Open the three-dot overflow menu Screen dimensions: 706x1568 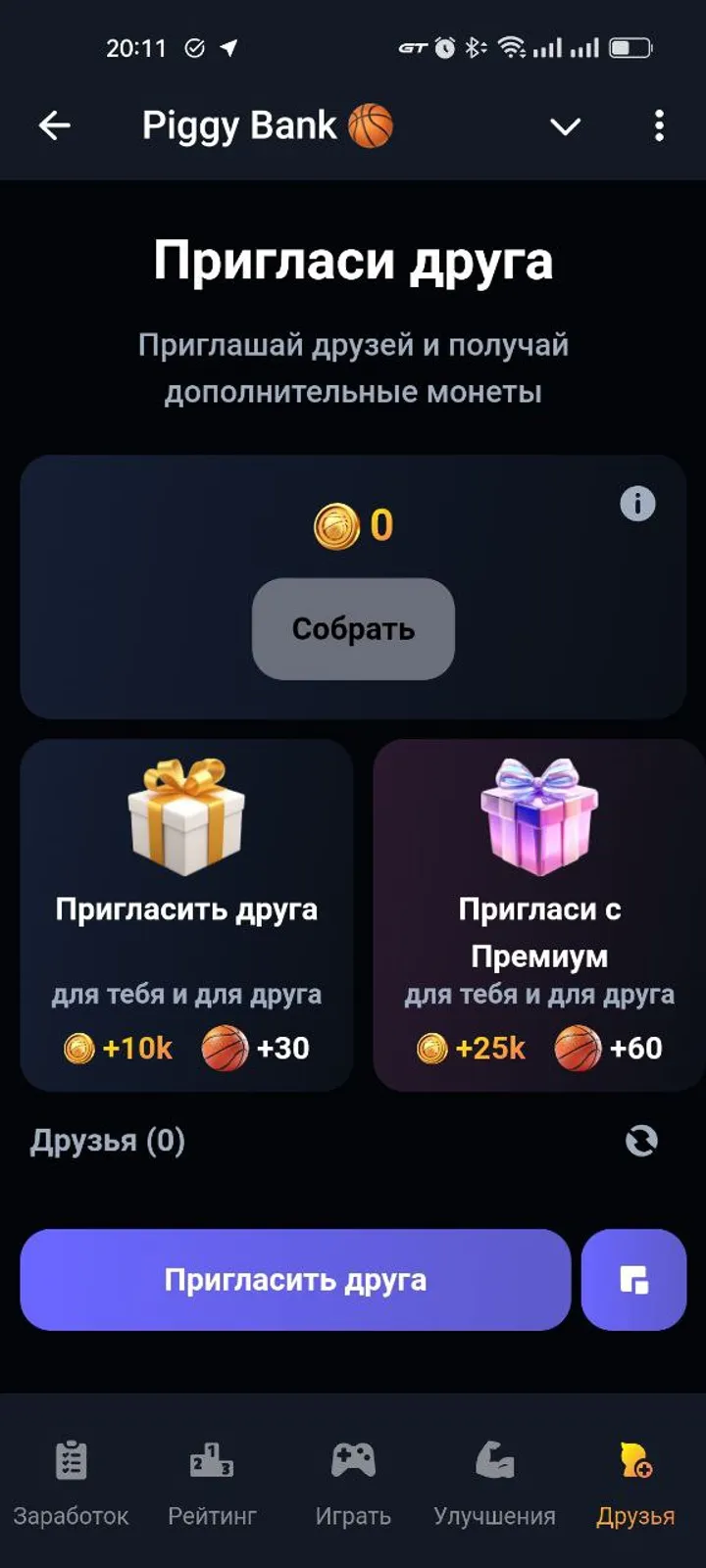pos(658,126)
